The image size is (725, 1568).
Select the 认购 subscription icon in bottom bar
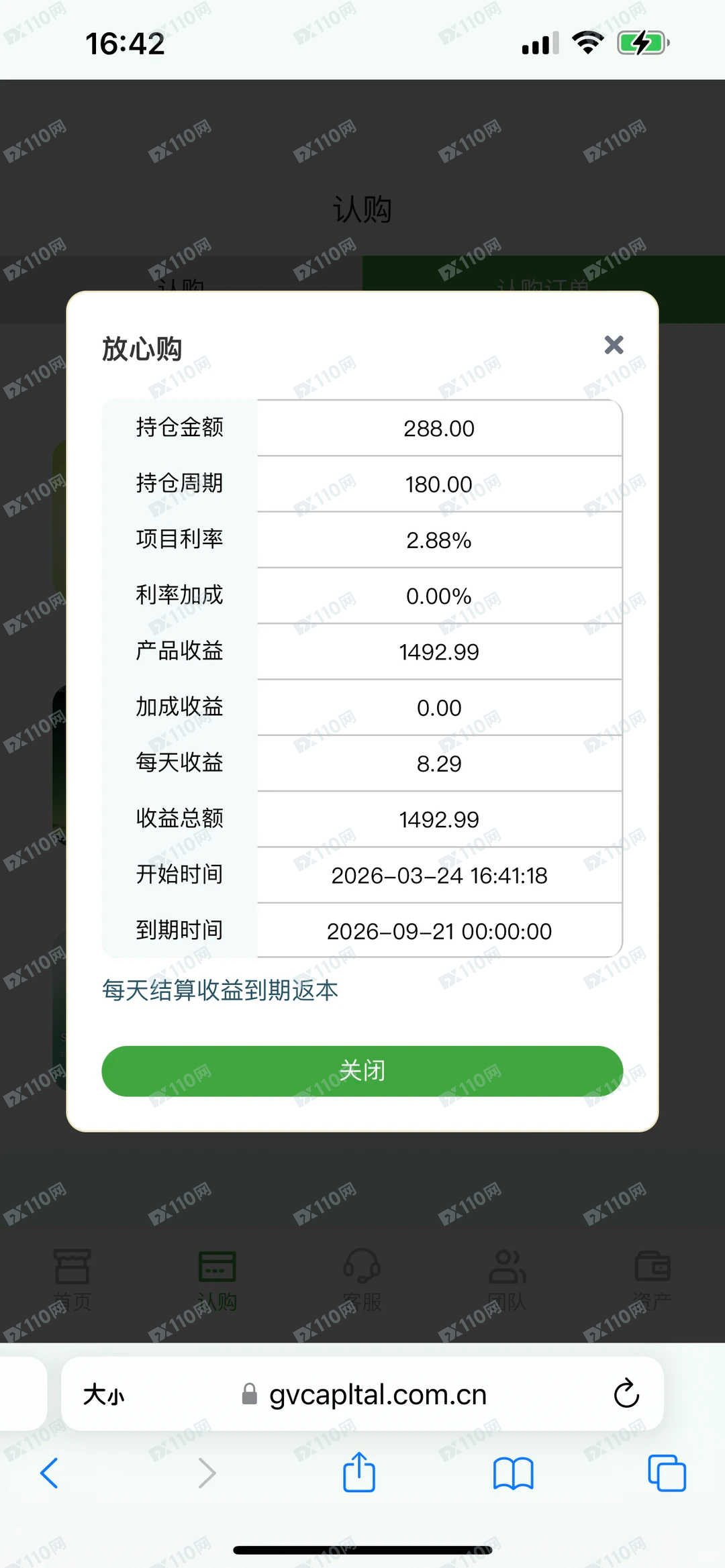[x=217, y=1279]
